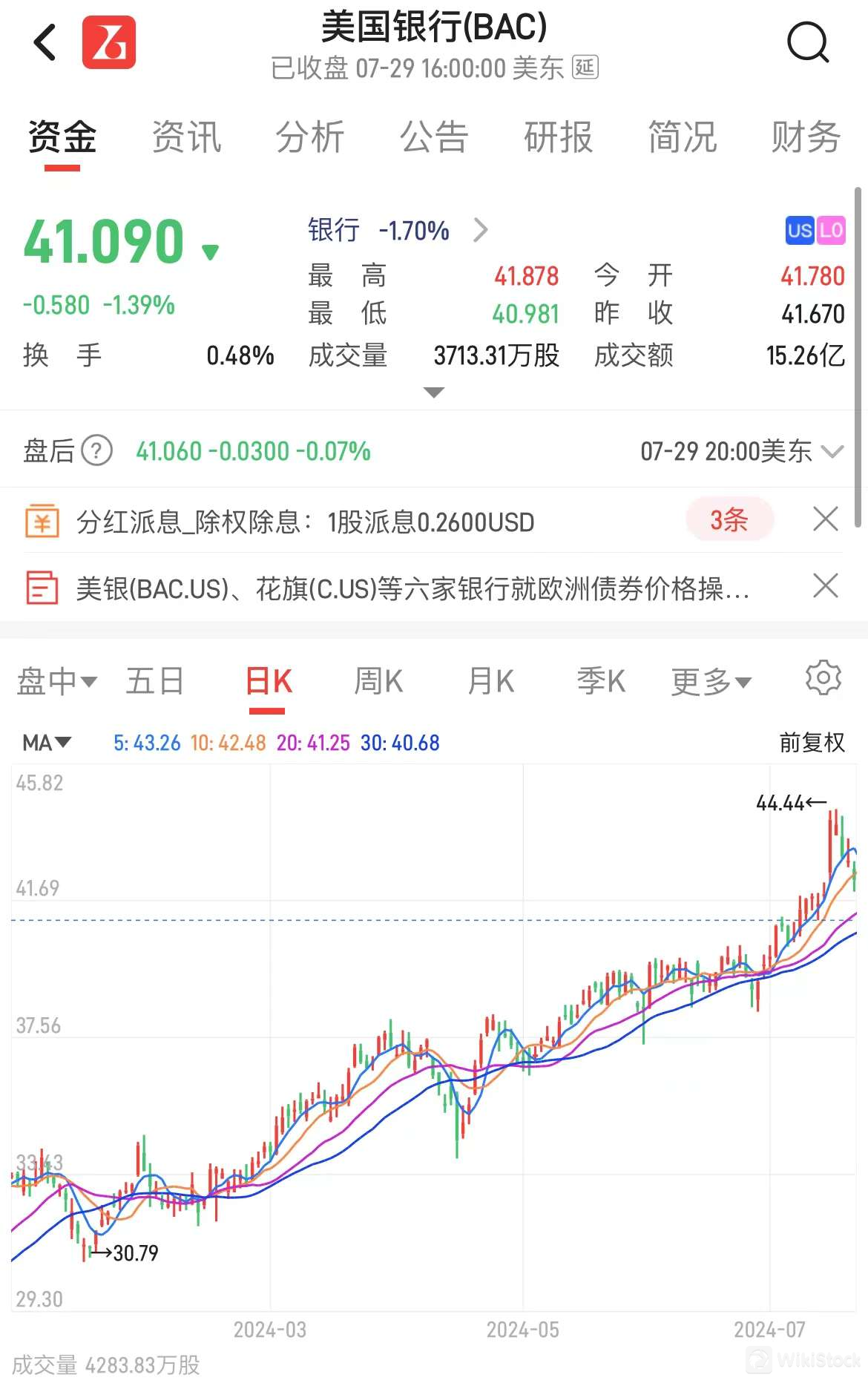
Task: Click the app logo in the top left
Action: click(x=108, y=41)
